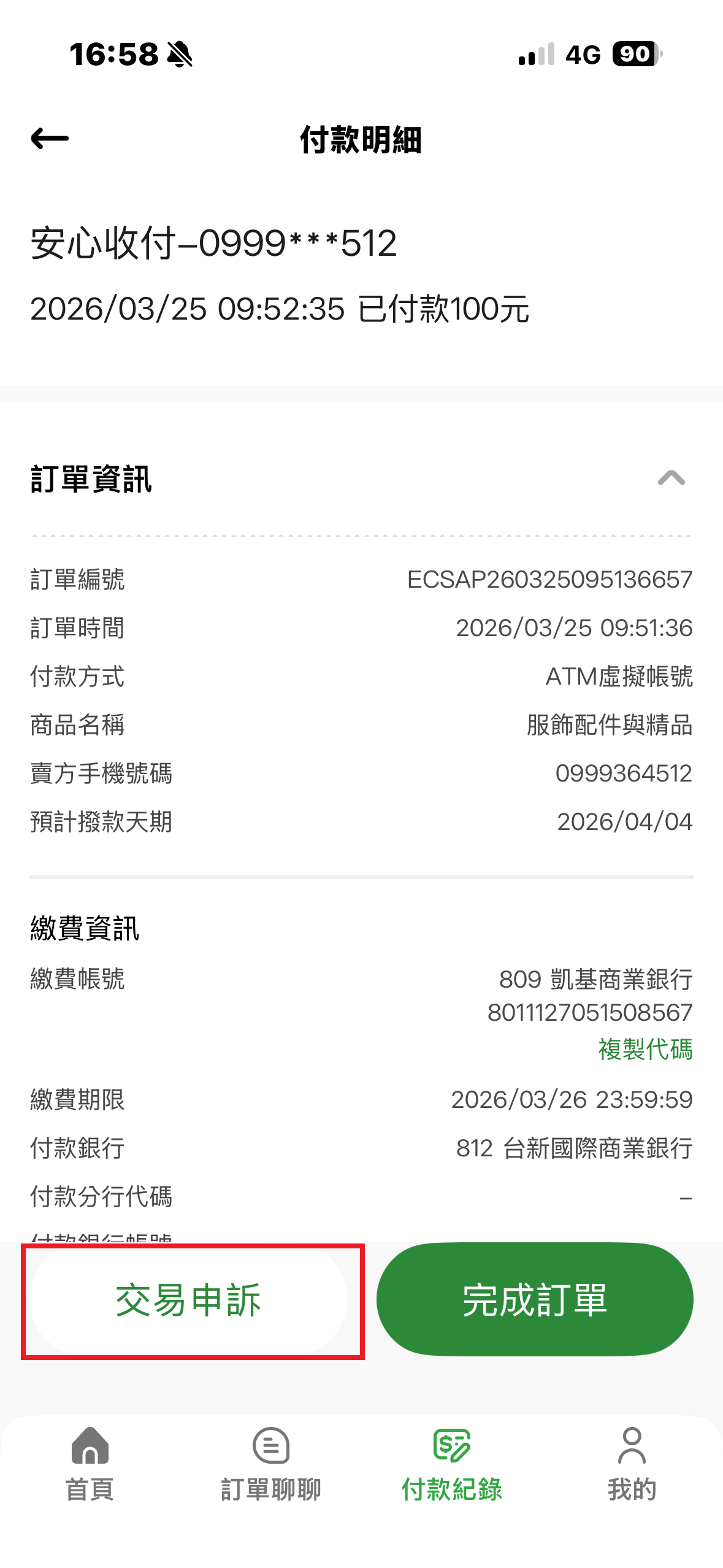Image resolution: width=723 pixels, height=1568 pixels.
Task: Tap the 交易申訴 button
Action: point(188,1300)
